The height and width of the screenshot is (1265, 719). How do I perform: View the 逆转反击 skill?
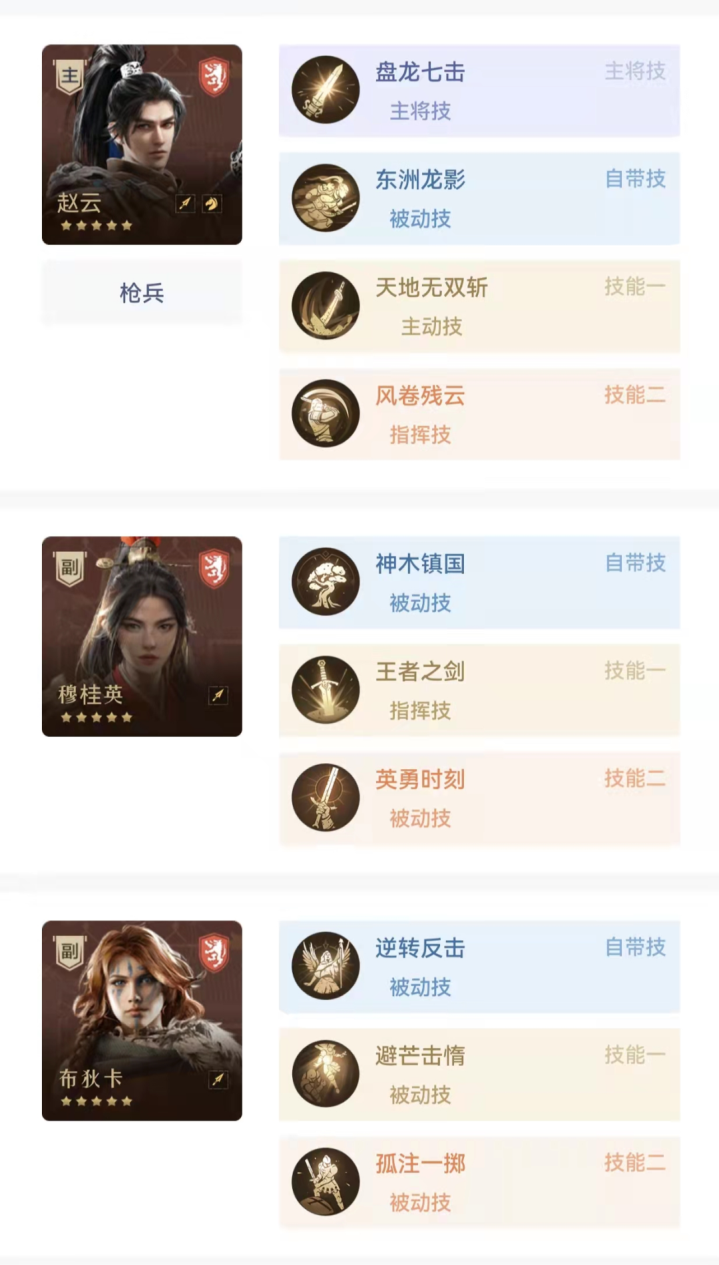479,966
